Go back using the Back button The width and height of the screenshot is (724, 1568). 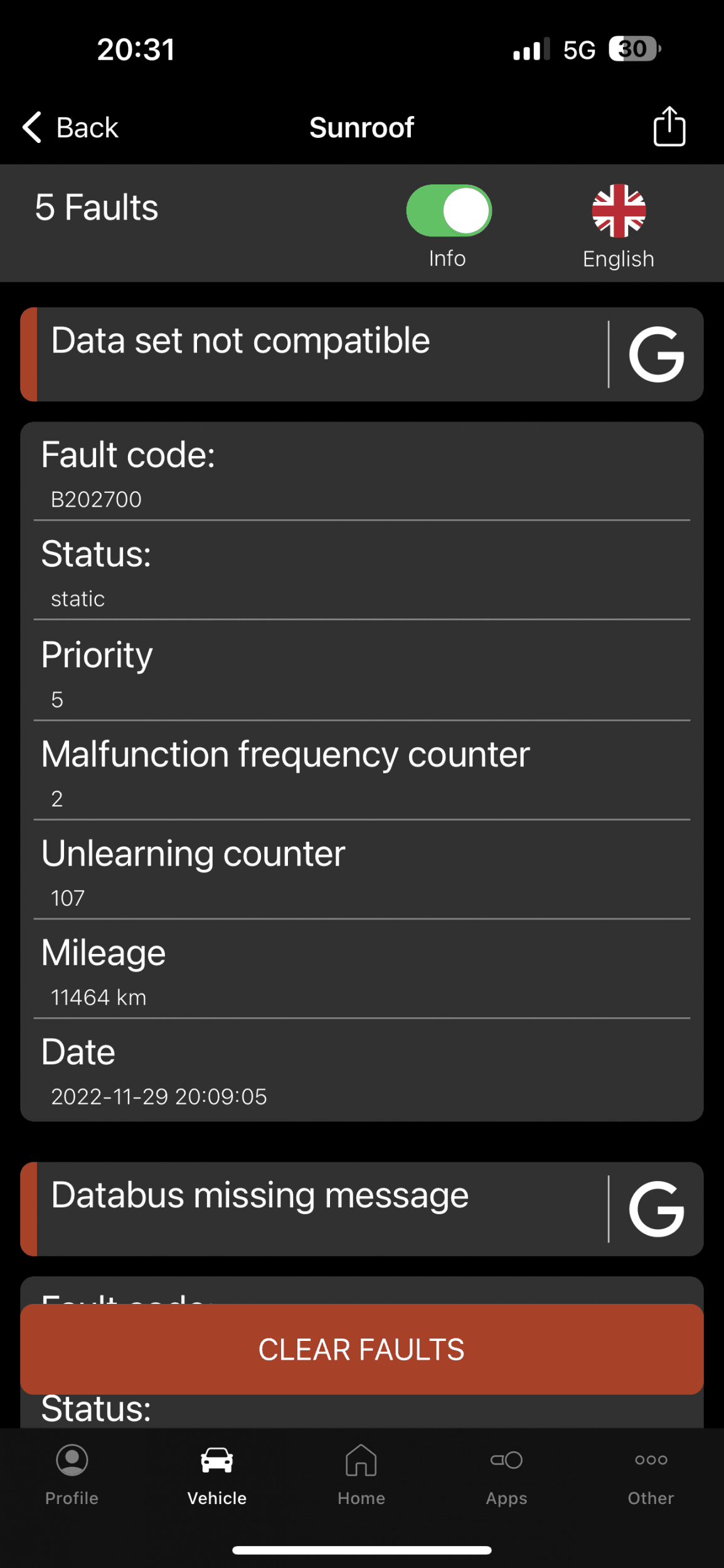(70, 128)
